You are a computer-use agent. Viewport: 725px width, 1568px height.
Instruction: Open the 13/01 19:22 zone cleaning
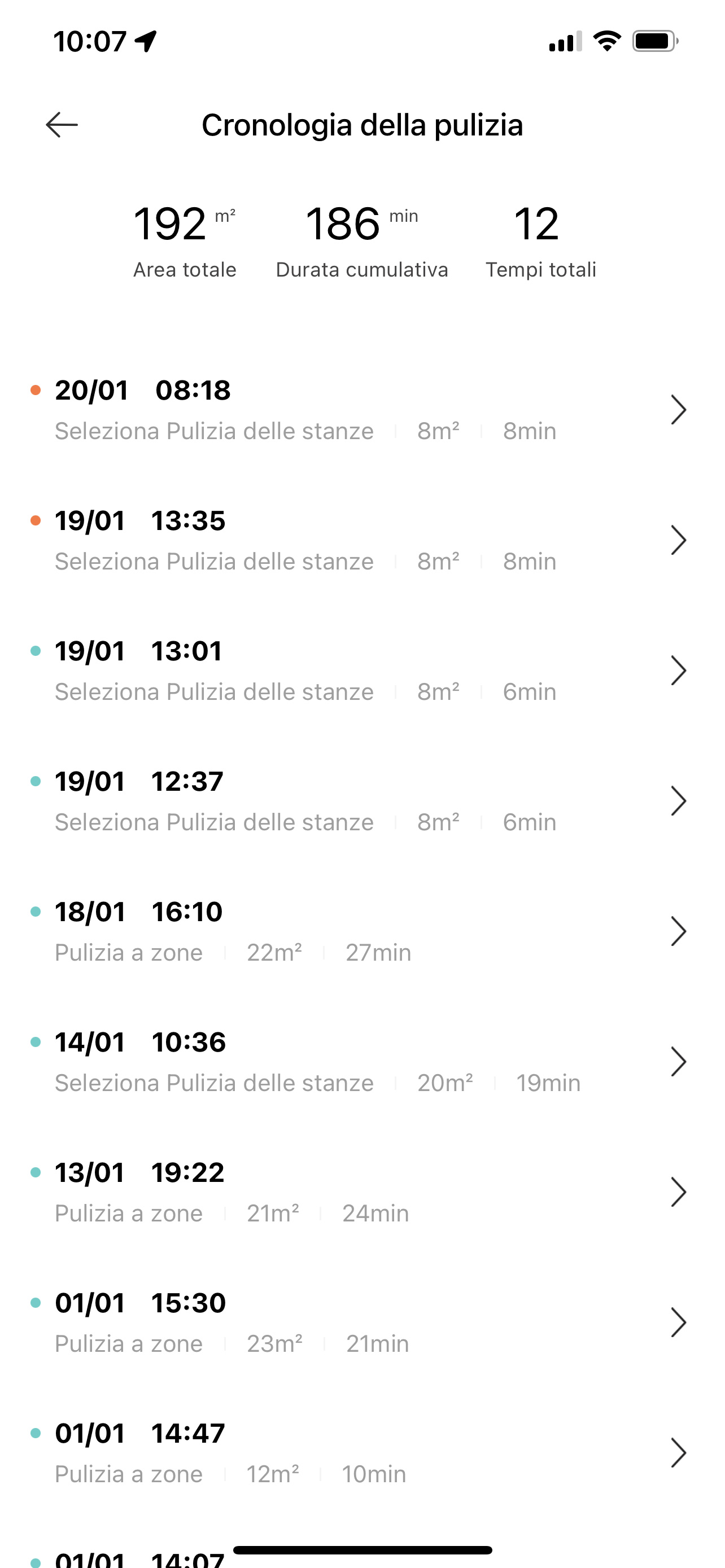pyautogui.click(x=362, y=1192)
